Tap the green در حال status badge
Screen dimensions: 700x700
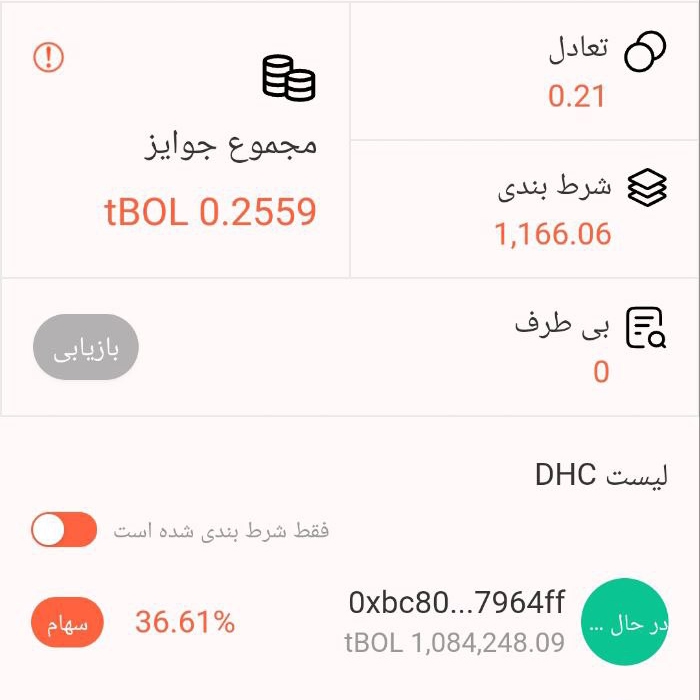tap(625, 623)
